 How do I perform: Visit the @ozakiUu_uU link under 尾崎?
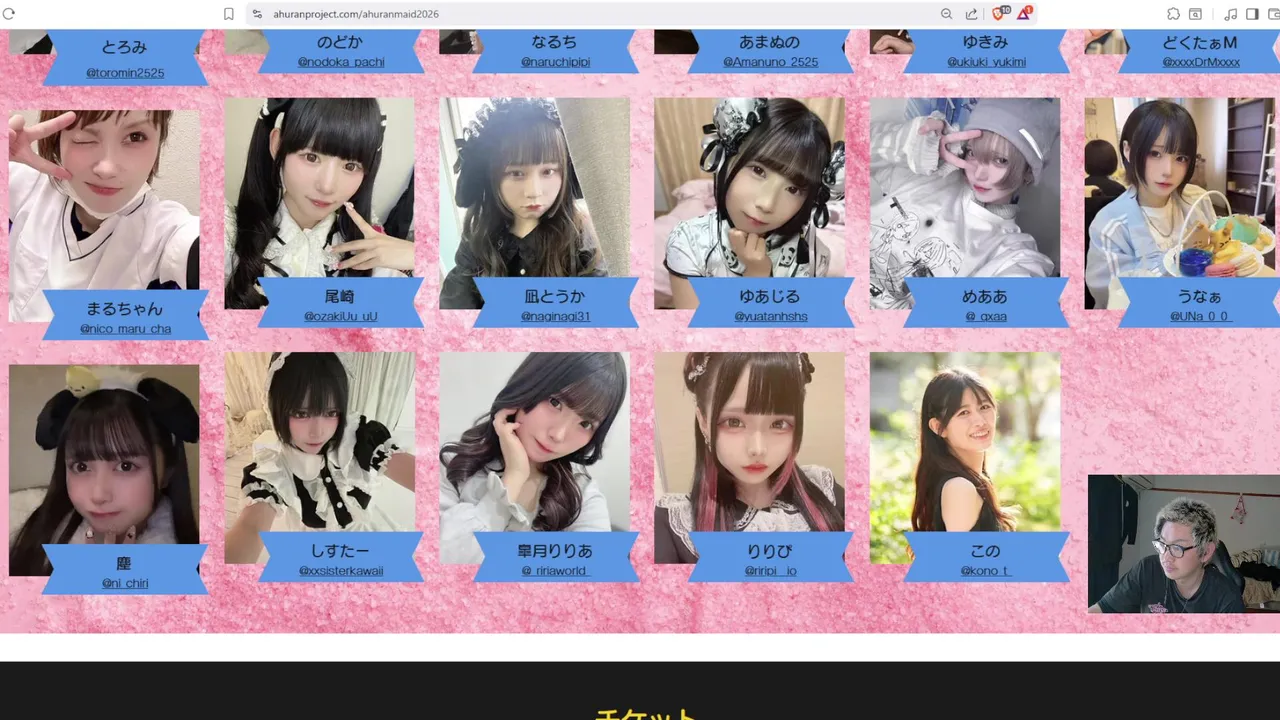coord(341,317)
